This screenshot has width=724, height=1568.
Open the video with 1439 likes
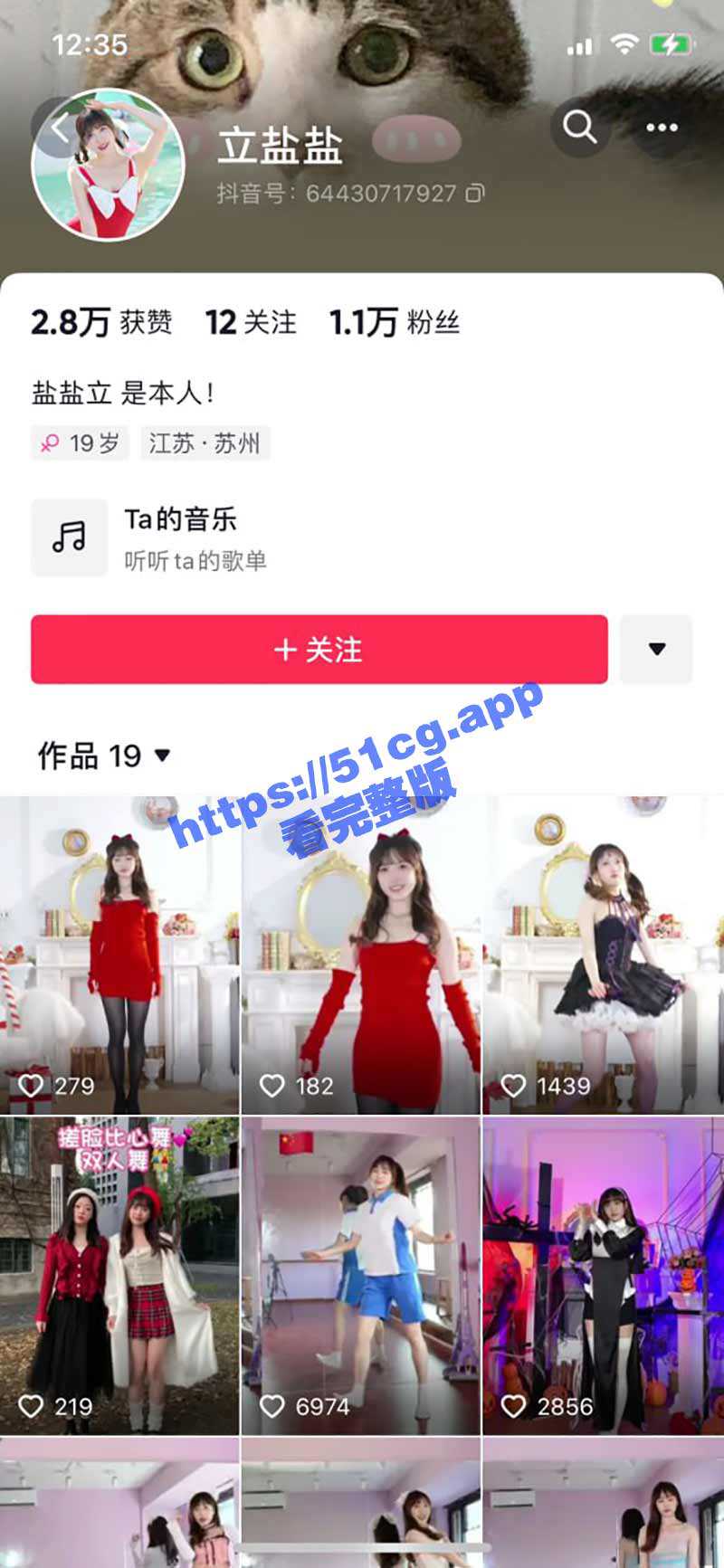(x=603, y=955)
